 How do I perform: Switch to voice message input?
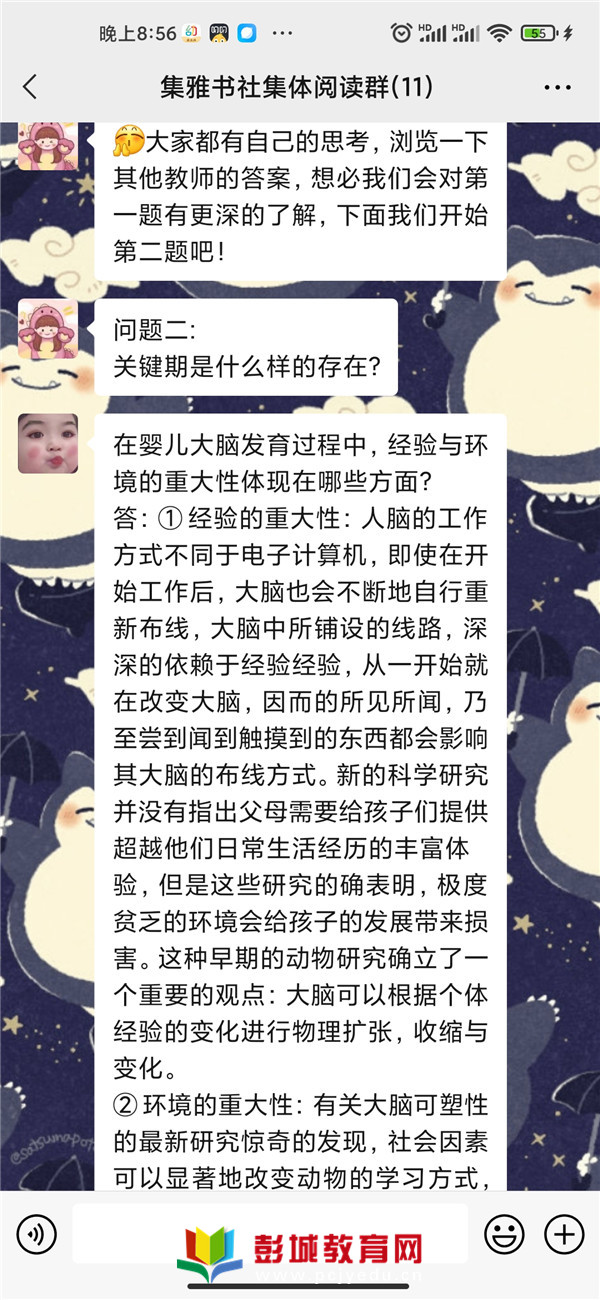click(x=37, y=1234)
